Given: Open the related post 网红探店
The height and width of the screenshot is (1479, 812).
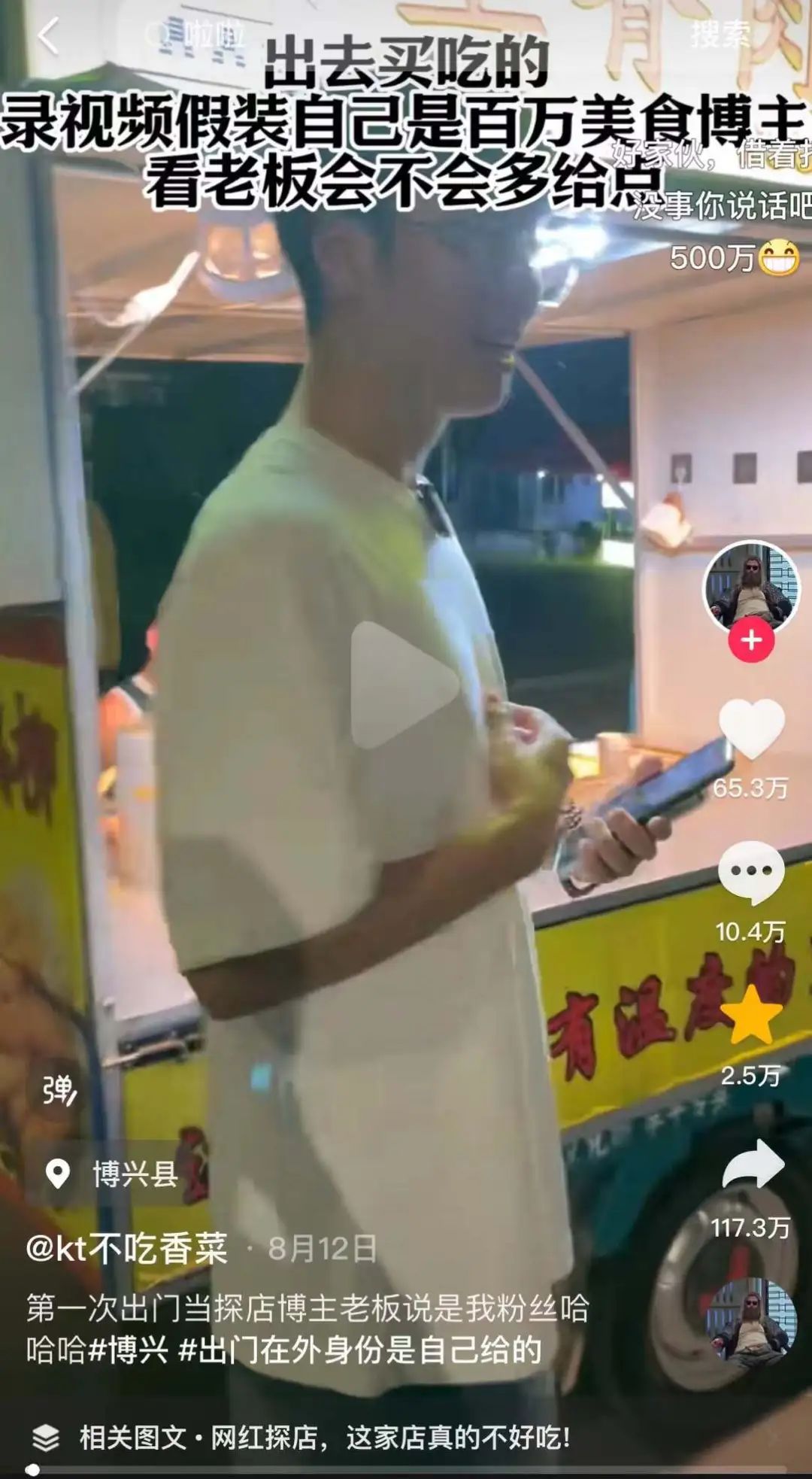Looking at the screenshot, I should pyautogui.click(x=323, y=1438).
